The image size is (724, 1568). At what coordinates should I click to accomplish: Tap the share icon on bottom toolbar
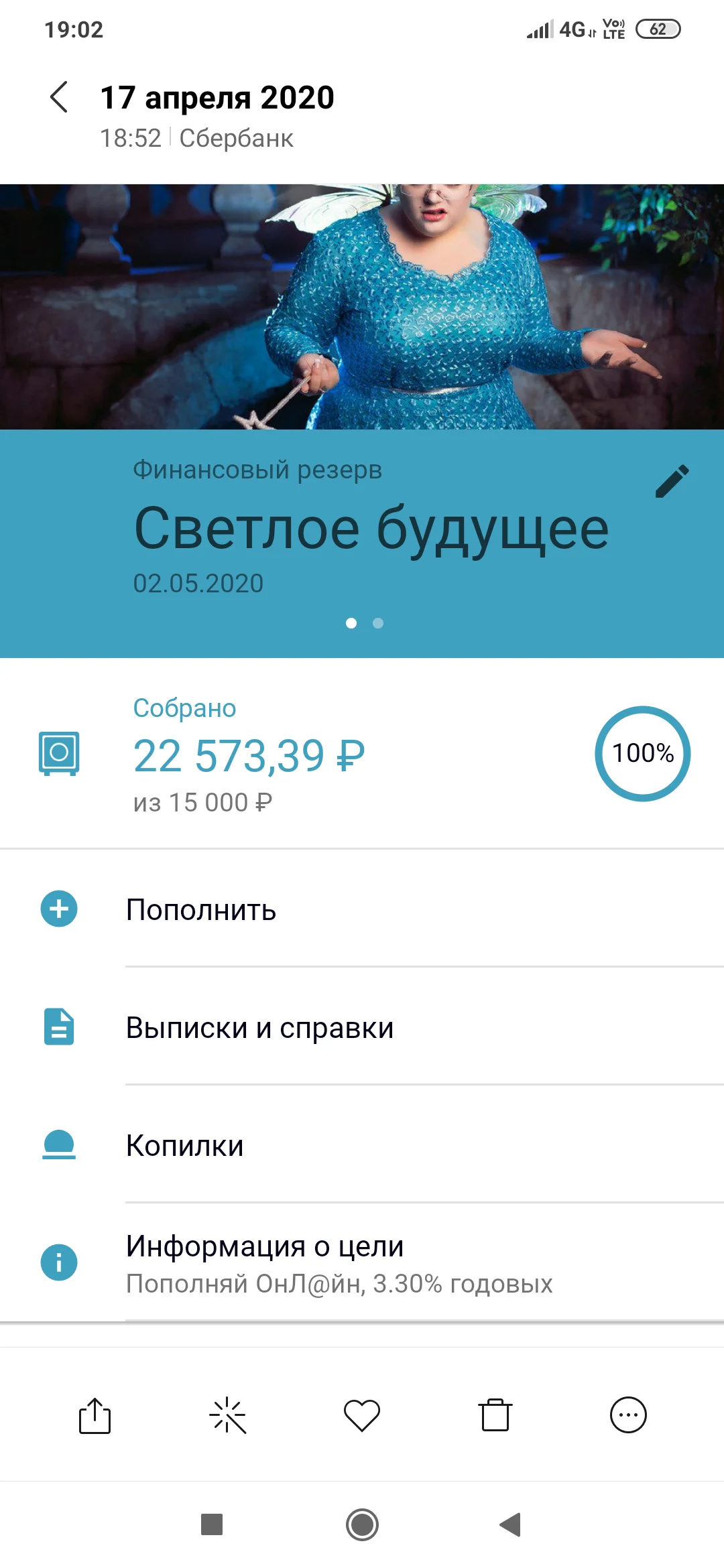[x=94, y=1416]
